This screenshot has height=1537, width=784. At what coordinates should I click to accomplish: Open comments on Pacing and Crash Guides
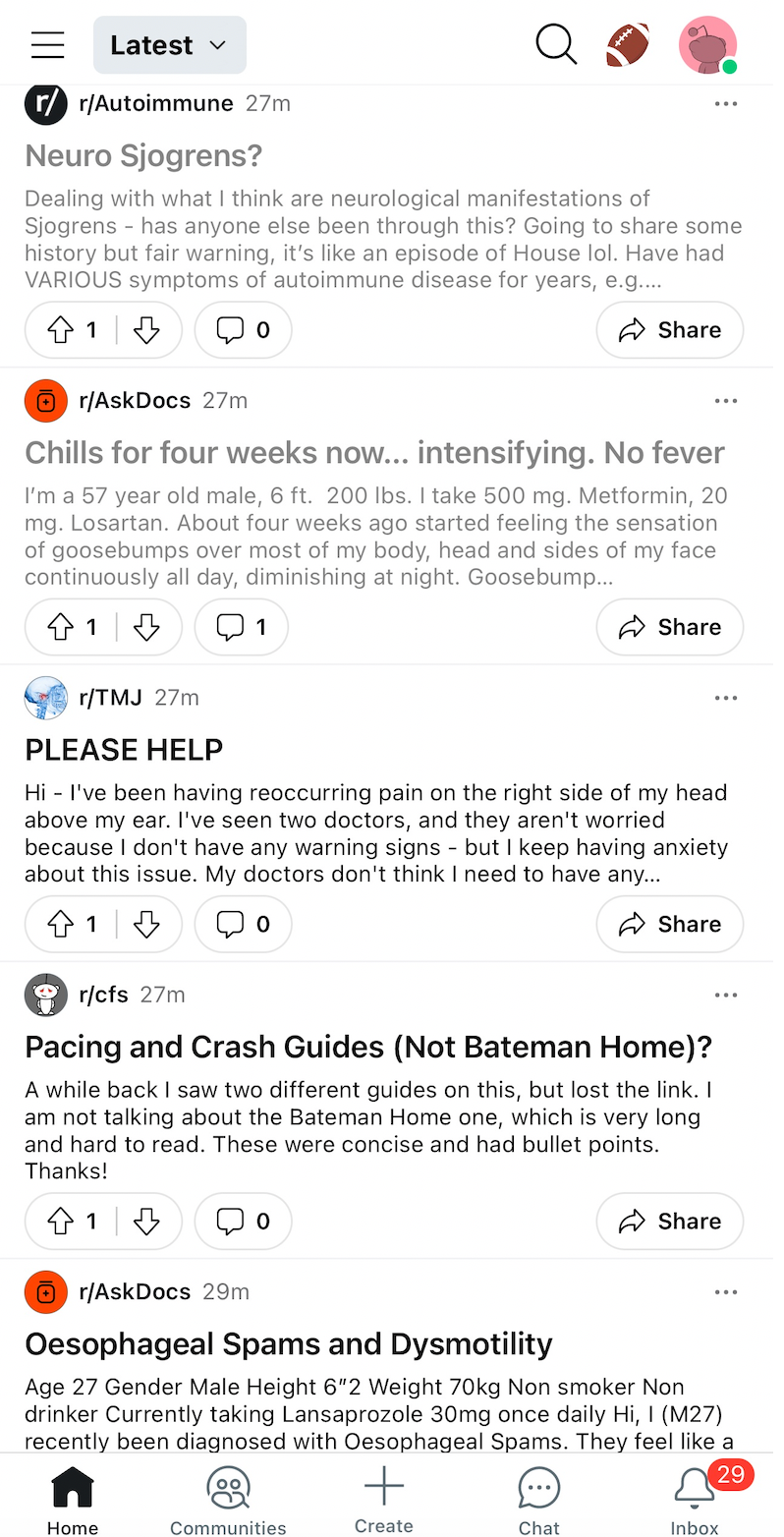[x=243, y=1222]
